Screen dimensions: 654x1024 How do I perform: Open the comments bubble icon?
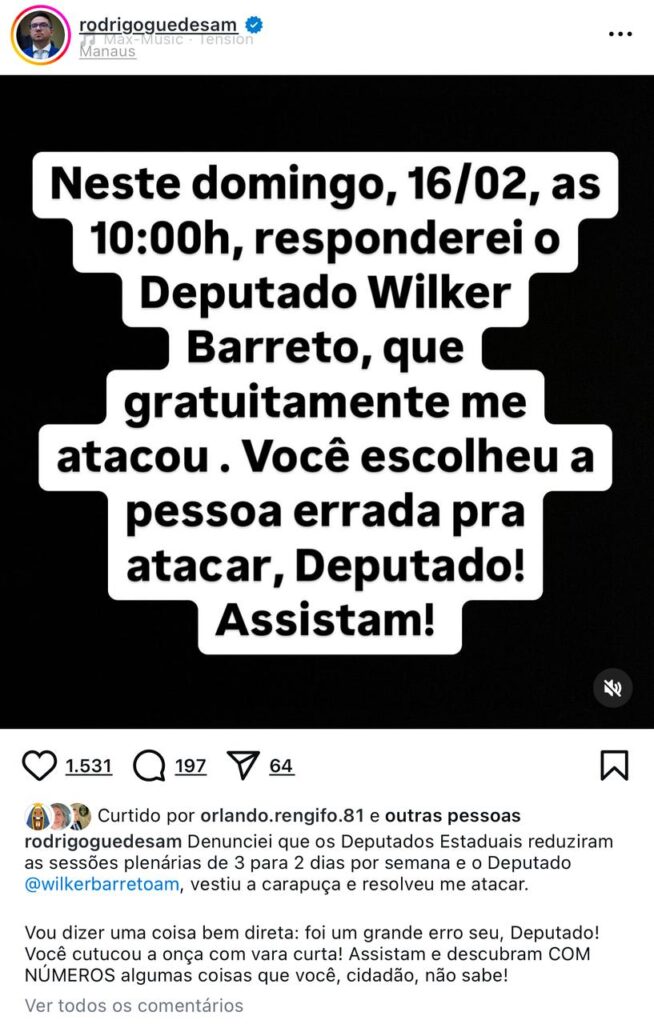point(149,767)
